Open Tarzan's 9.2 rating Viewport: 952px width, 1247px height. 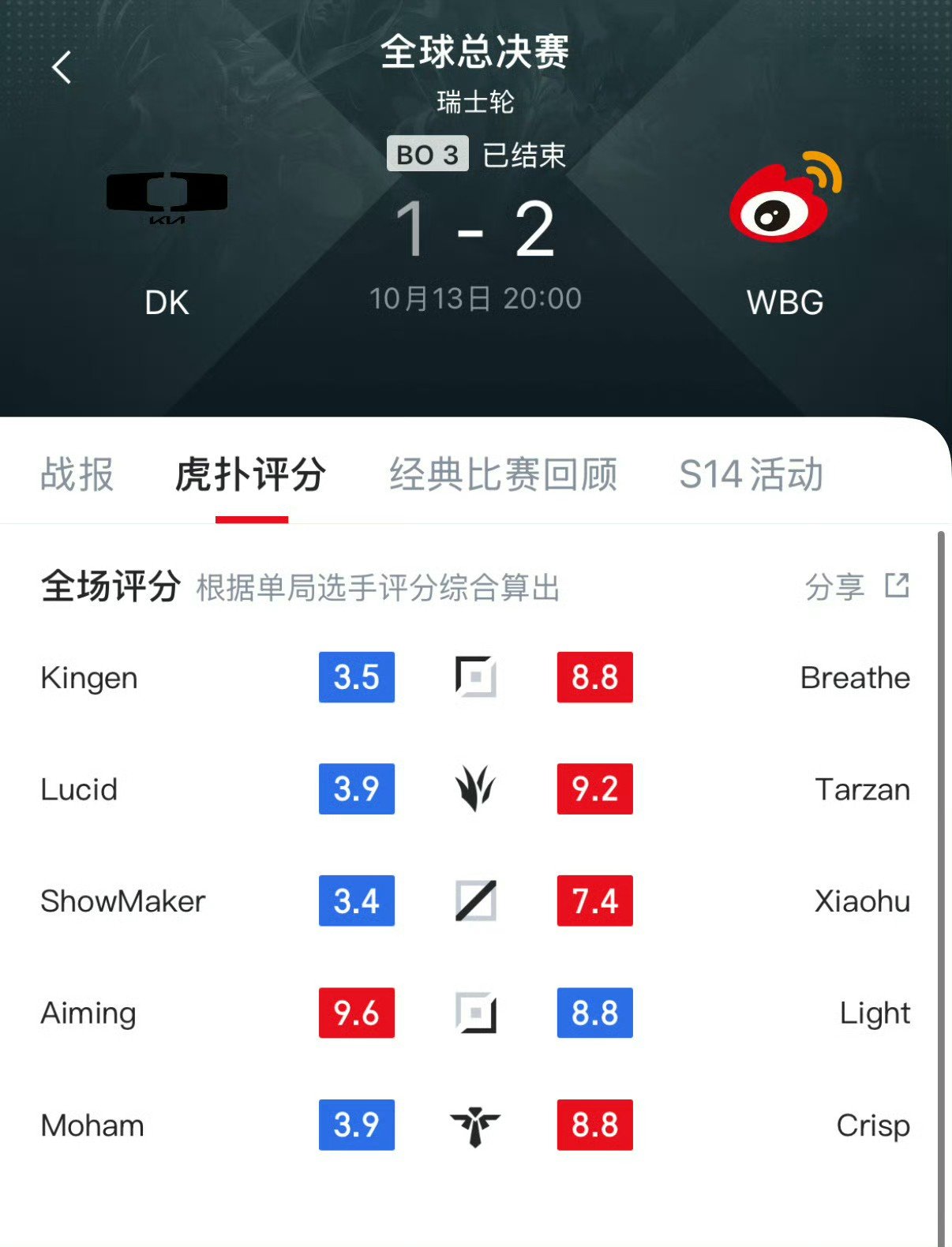[x=594, y=788]
